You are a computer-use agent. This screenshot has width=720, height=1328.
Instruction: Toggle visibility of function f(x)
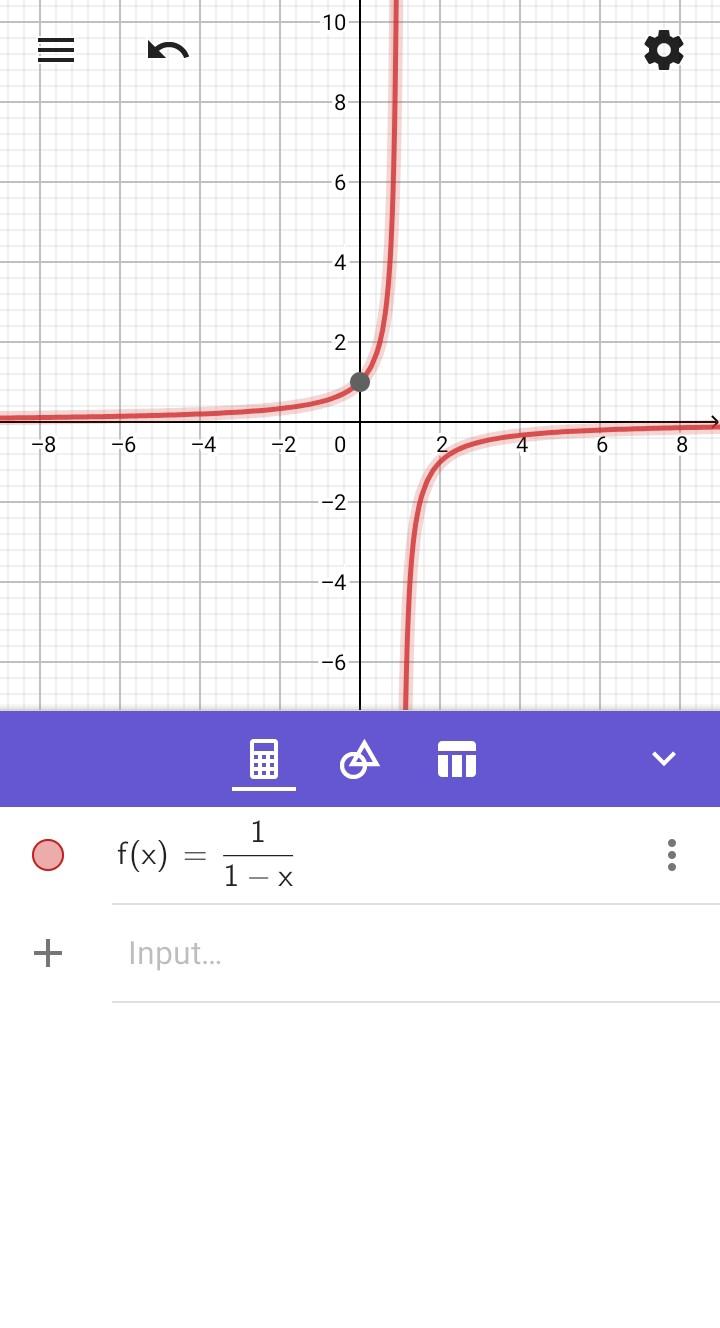pos(48,855)
